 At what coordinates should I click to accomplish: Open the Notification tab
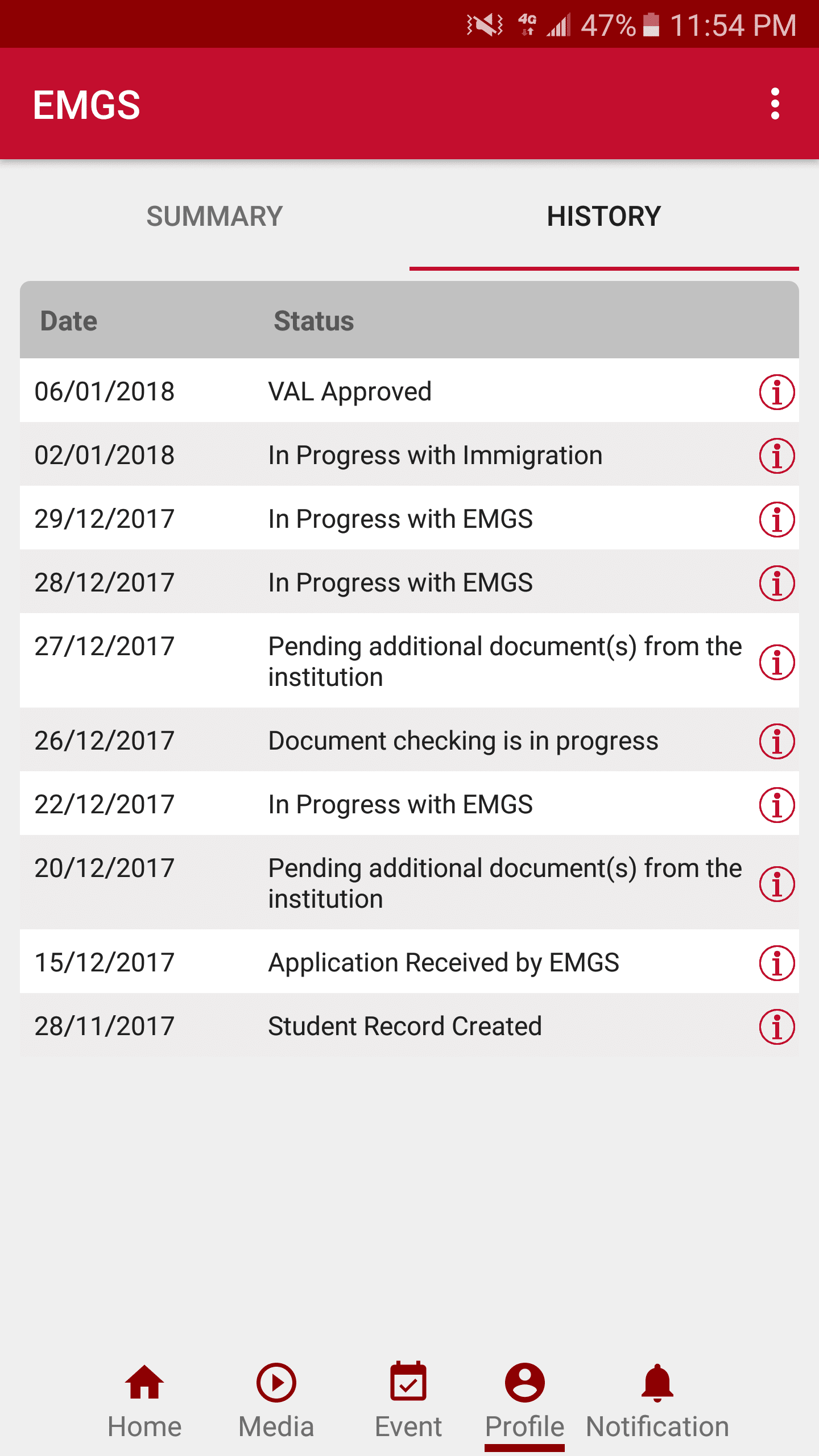[x=657, y=1400]
